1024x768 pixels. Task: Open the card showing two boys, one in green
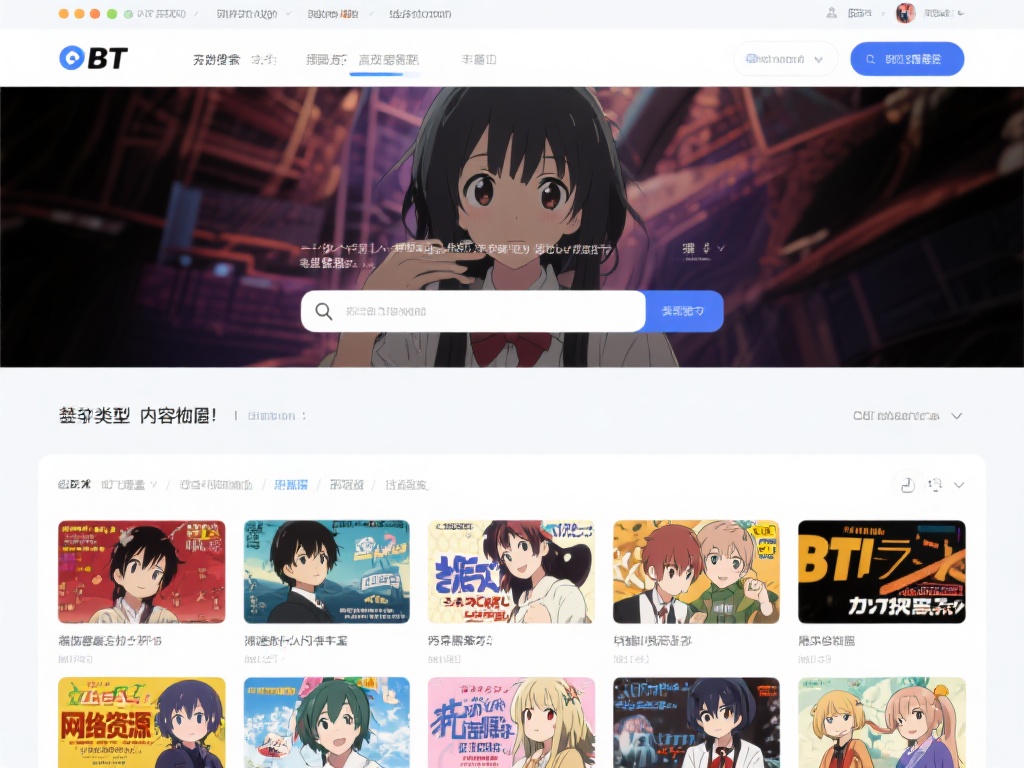(696, 571)
